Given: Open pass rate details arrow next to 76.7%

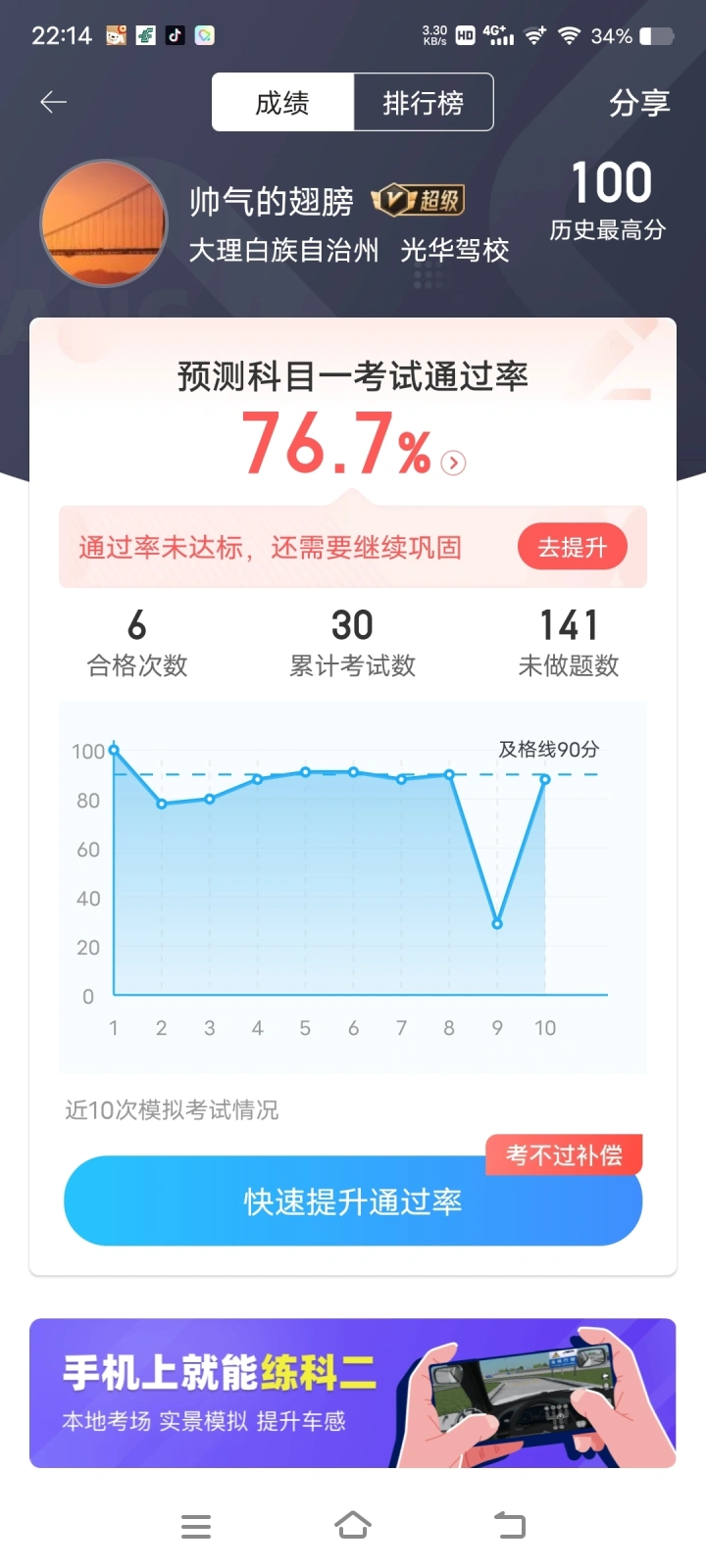Looking at the screenshot, I should pyautogui.click(x=453, y=463).
